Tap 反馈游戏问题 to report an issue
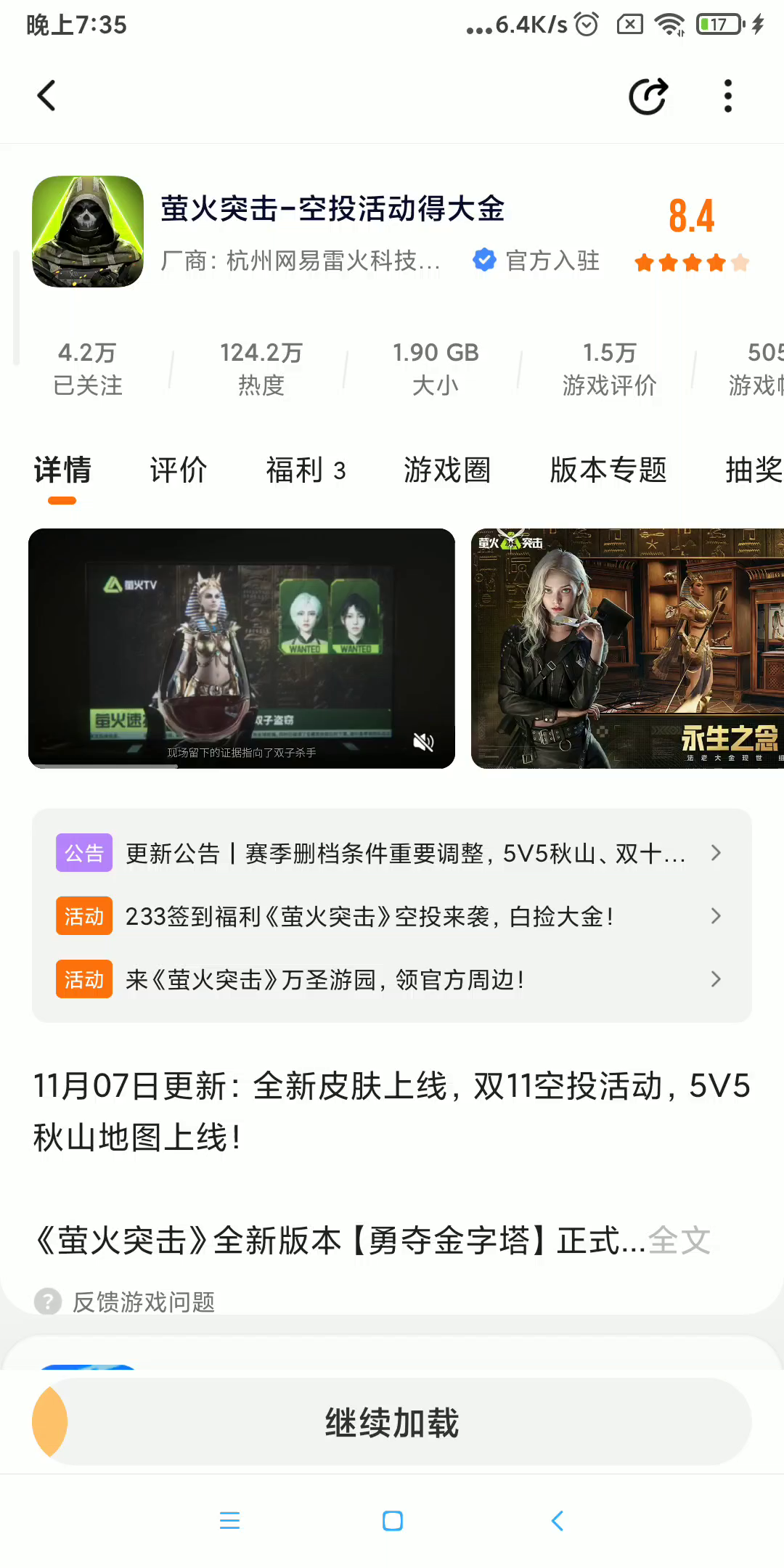 (x=142, y=1302)
